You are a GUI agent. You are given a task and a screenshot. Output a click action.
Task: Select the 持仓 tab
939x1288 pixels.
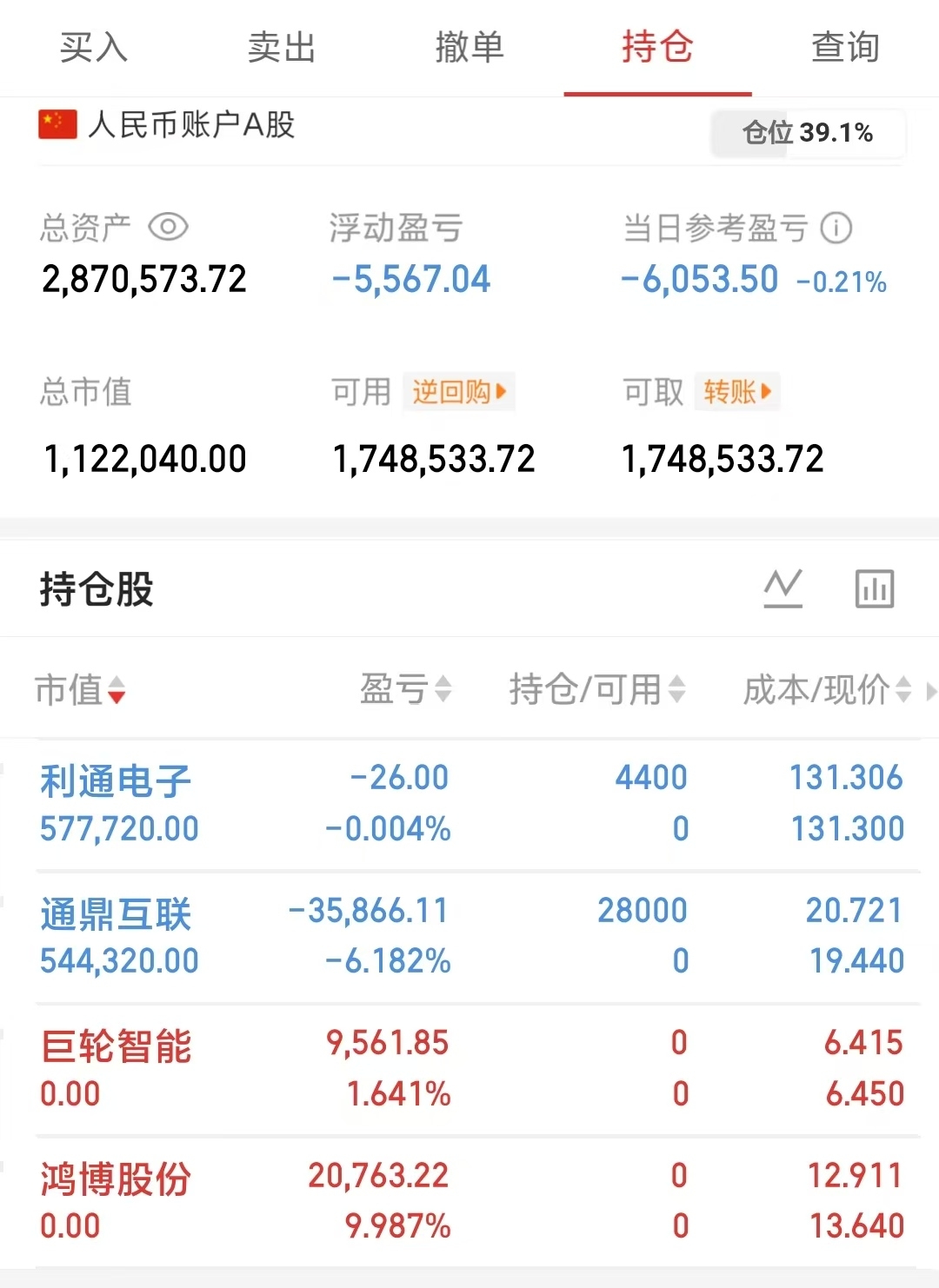coord(657,47)
